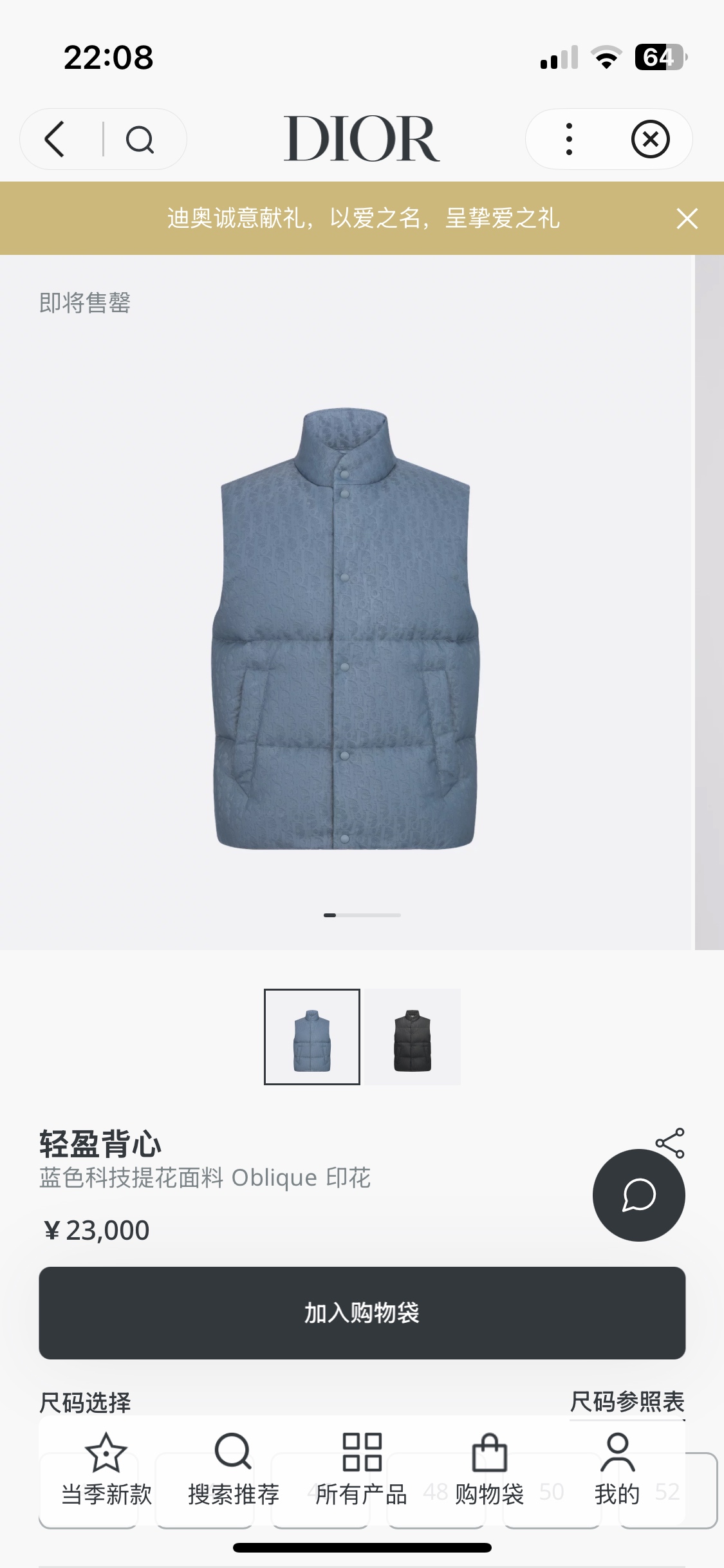Screen dimensions: 724x1568
Task: Close the Dior mini program
Action: click(650, 139)
